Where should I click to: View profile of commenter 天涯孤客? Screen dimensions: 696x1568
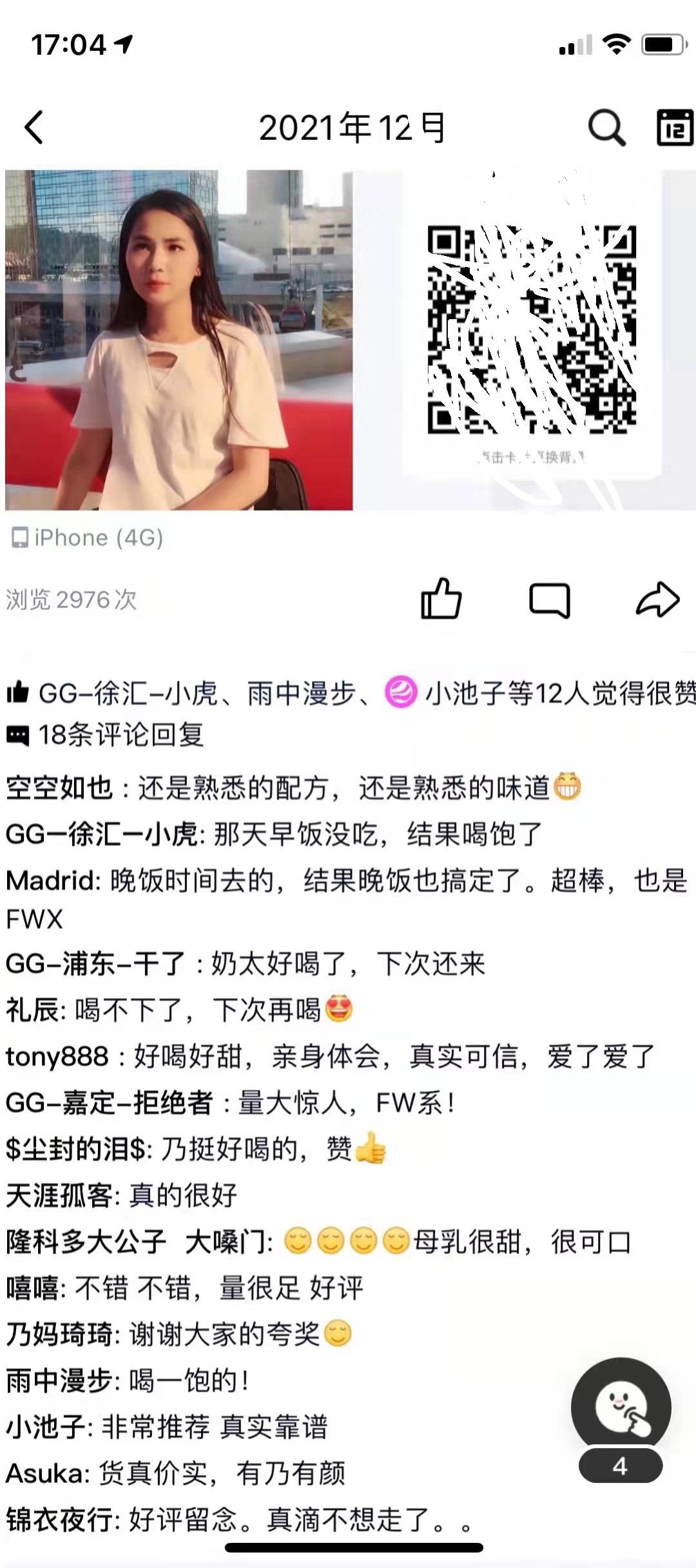pos(59,1196)
